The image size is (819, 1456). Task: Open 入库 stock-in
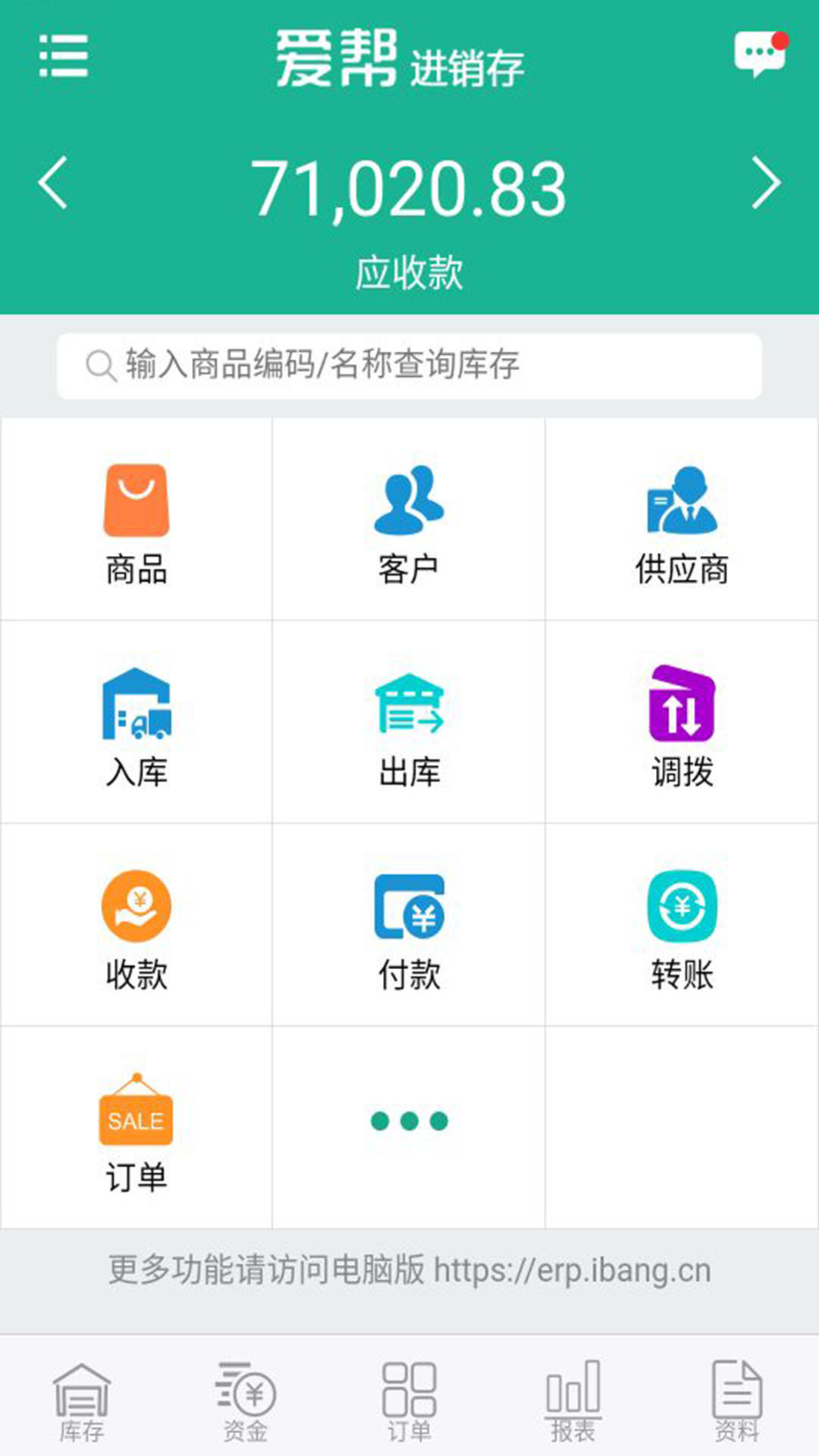(x=136, y=723)
